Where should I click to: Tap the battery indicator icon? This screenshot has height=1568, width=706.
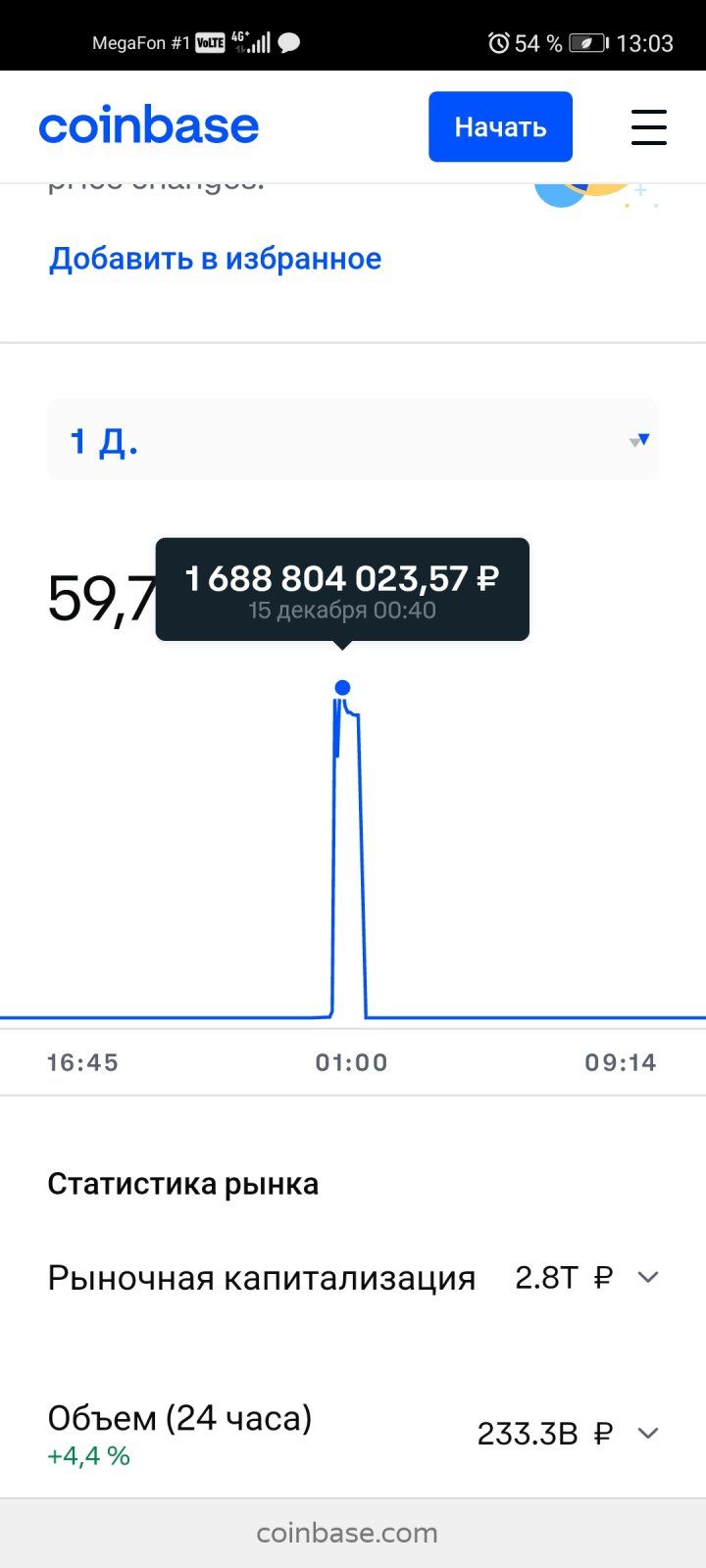[x=589, y=42]
